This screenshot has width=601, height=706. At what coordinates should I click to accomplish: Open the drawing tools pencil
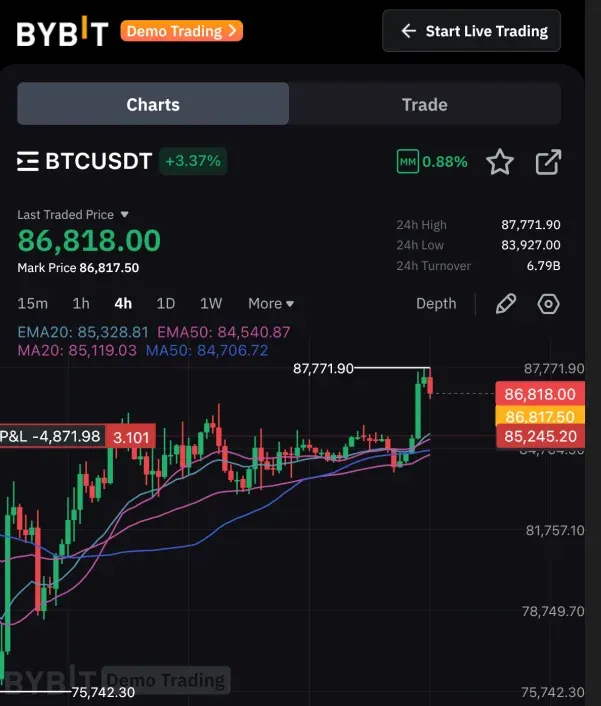pos(506,303)
